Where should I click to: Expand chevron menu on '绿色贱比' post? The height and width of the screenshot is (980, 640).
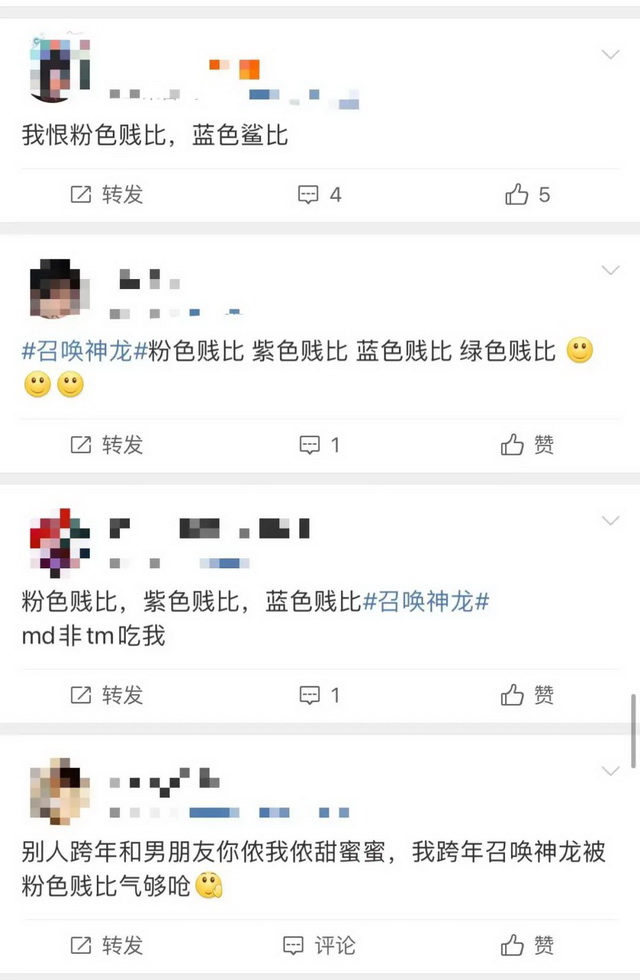[x=610, y=270]
